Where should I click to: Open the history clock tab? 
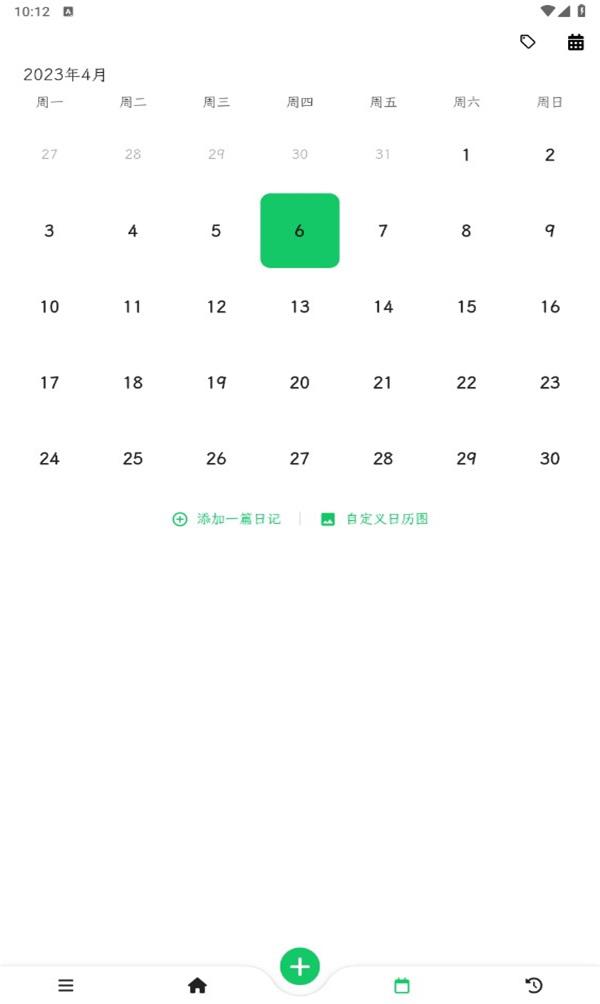coord(533,985)
